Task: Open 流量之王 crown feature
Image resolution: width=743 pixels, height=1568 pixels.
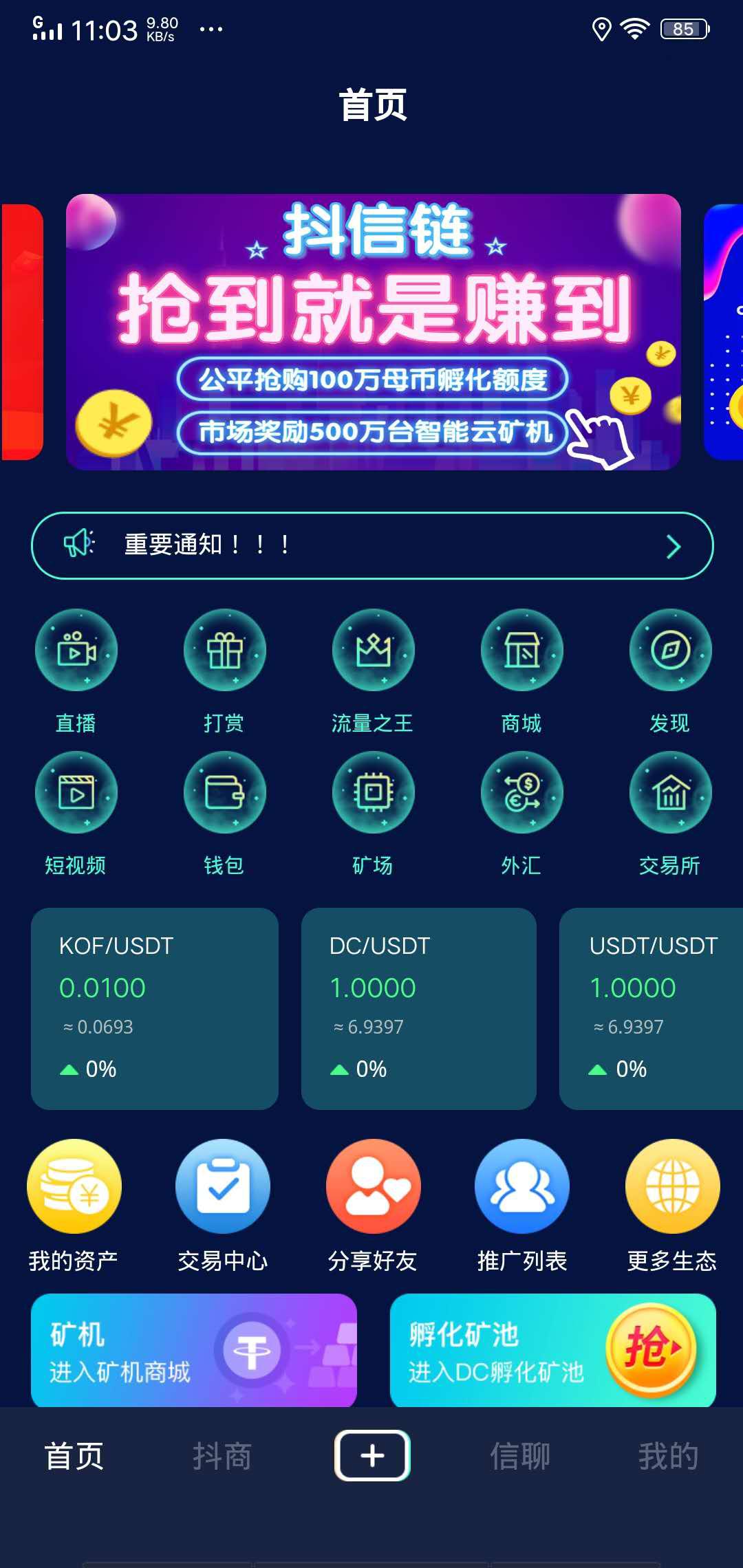Action: [373, 650]
